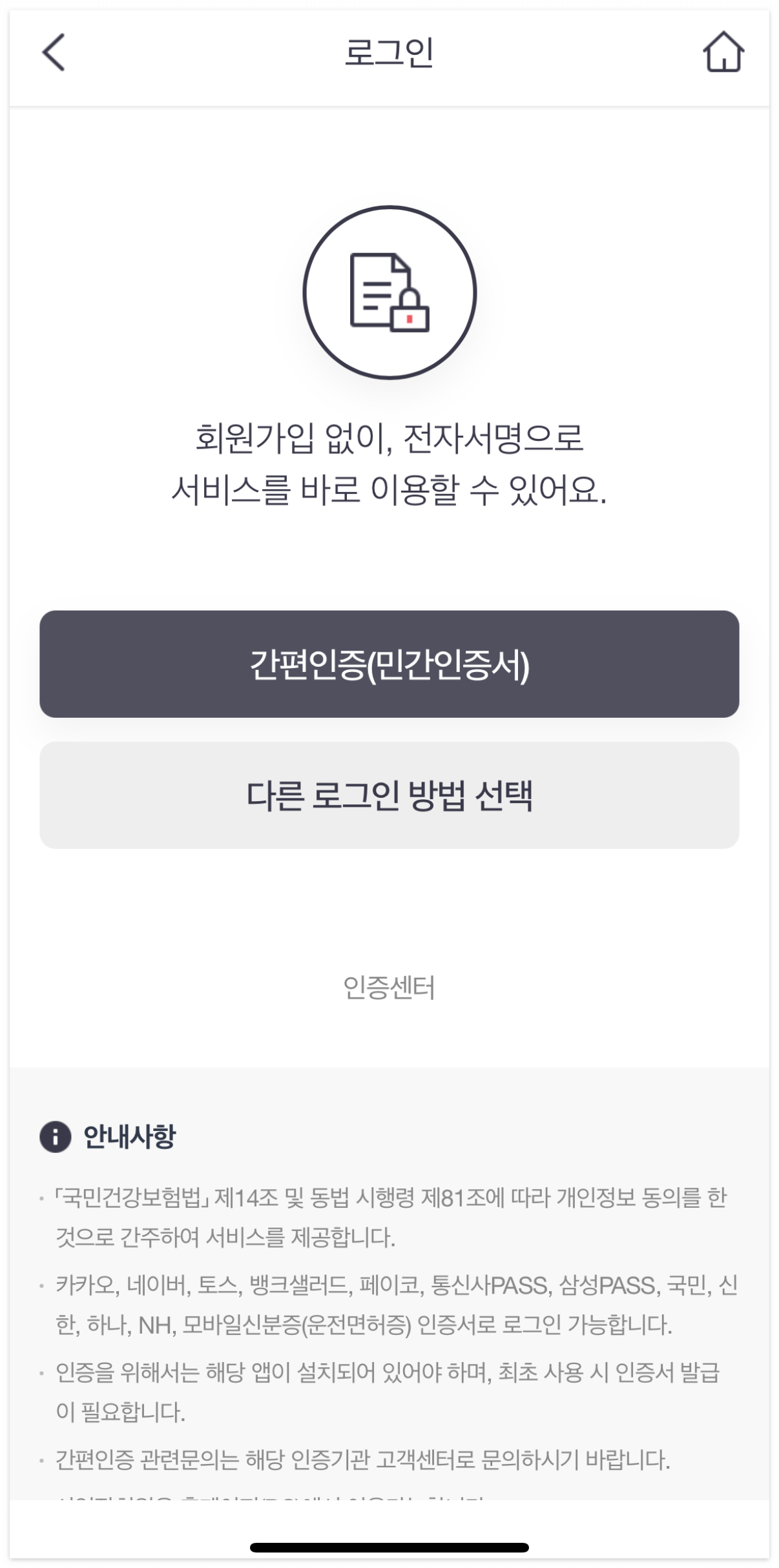Tap the 회원가입 없이 welcome text
Screen dimensions: 779x1568
coord(389,465)
